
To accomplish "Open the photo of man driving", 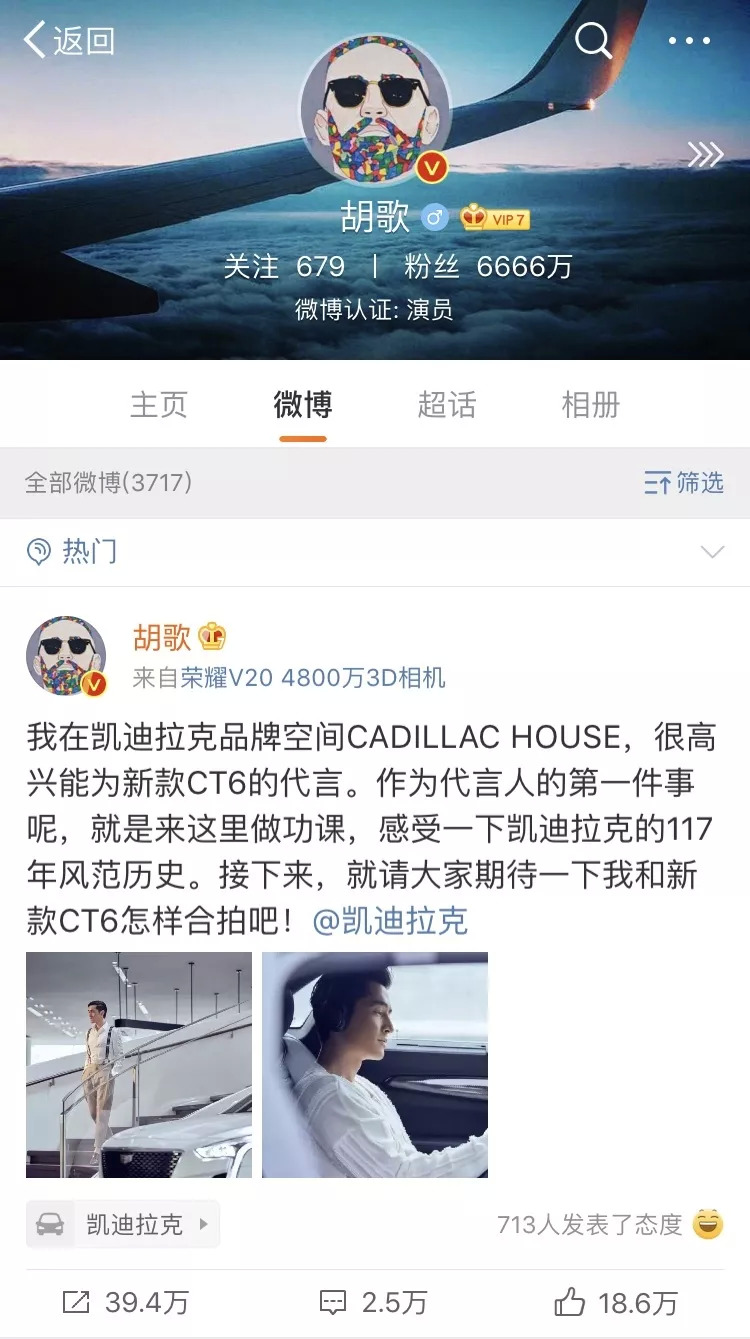I will (375, 1064).
